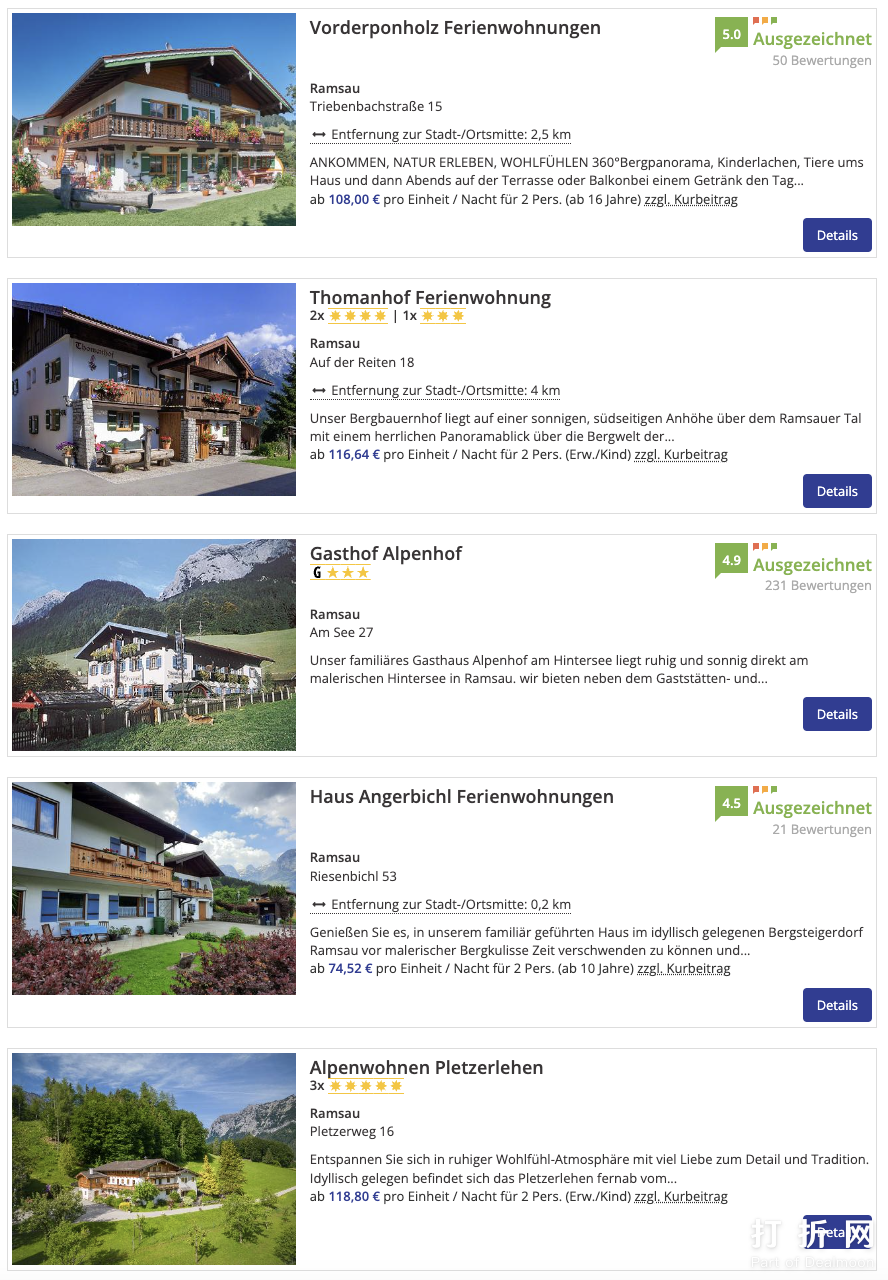Tap 'zzgl. Kurbeitrag' in the Vorderponholz listing

[691, 200]
